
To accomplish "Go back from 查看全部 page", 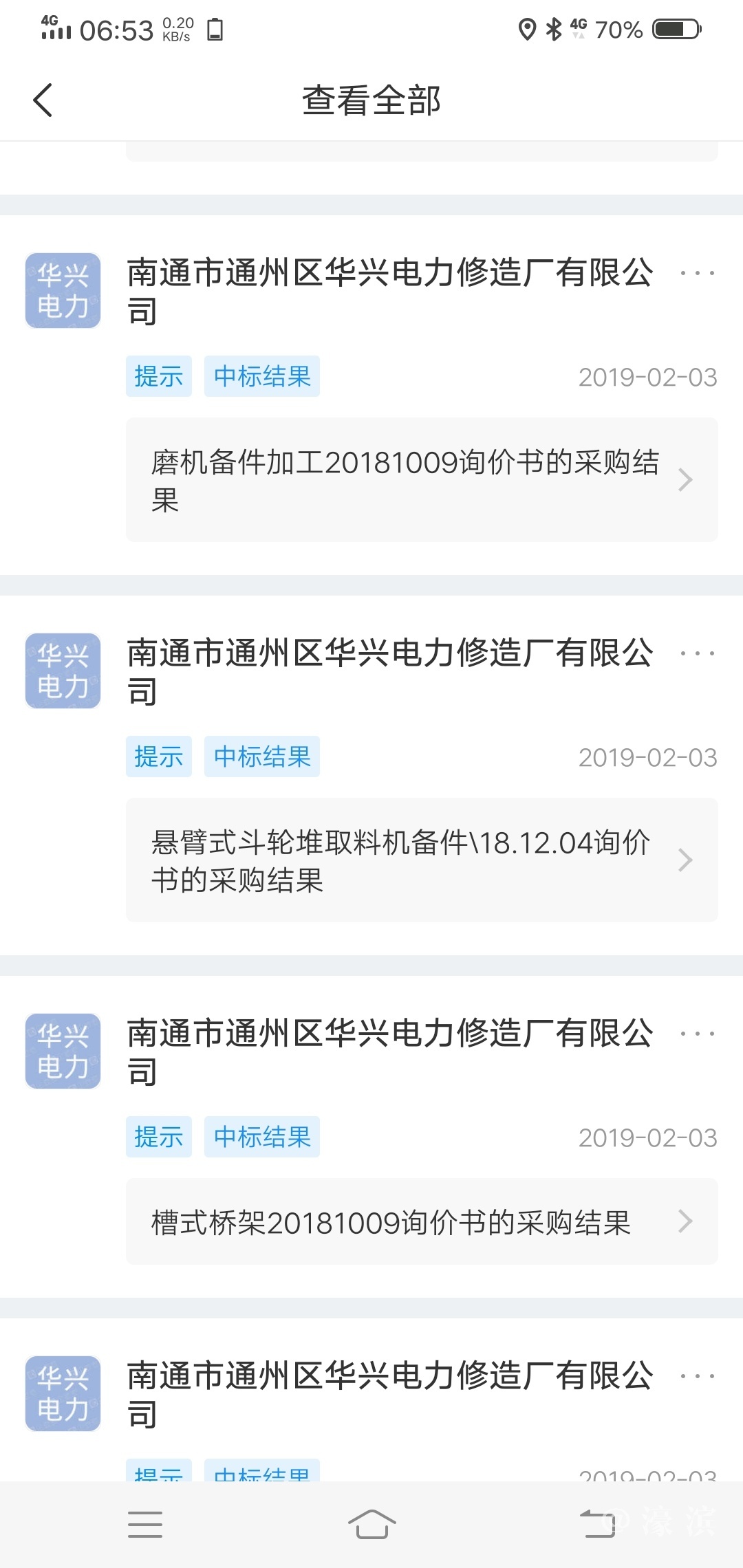I will click(x=43, y=100).
